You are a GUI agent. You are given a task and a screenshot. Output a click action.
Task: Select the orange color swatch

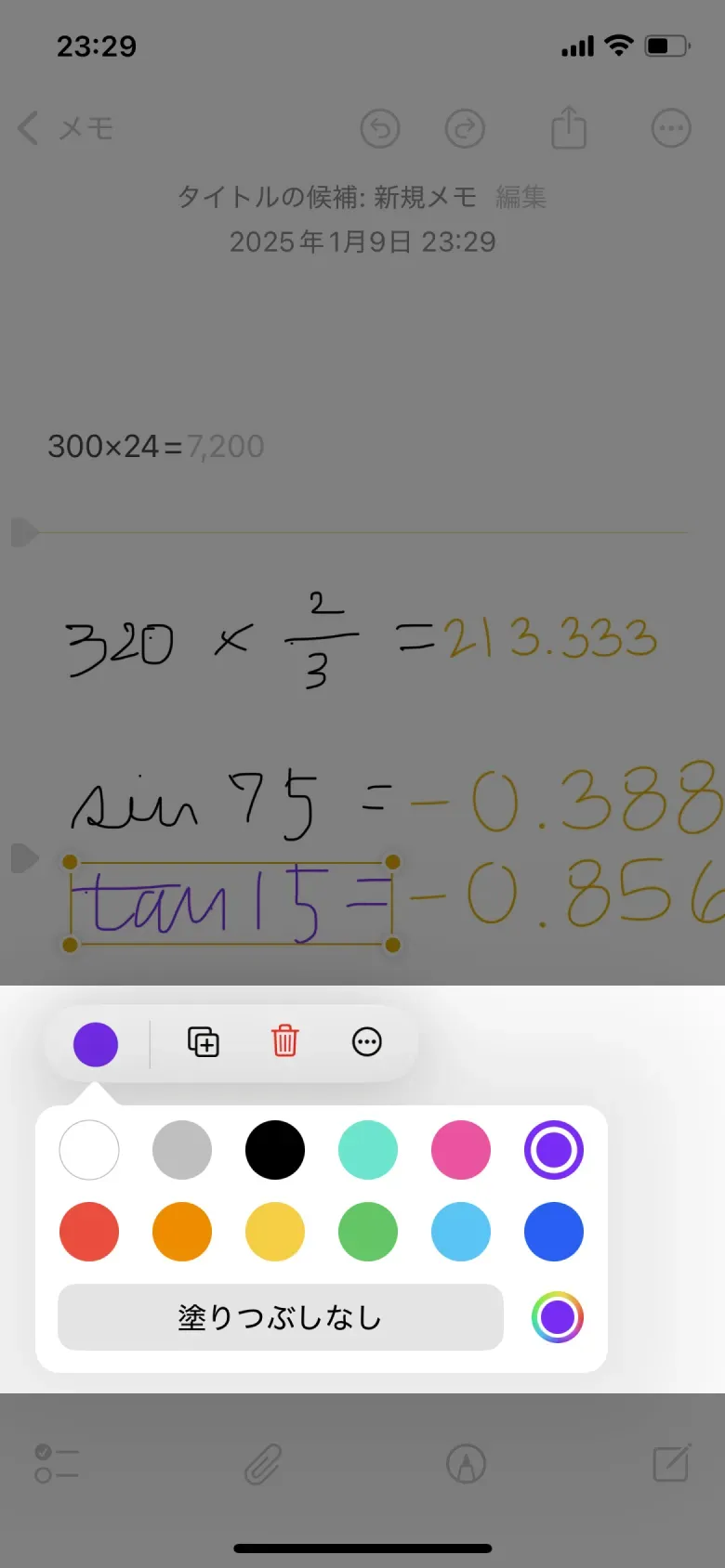point(182,1232)
